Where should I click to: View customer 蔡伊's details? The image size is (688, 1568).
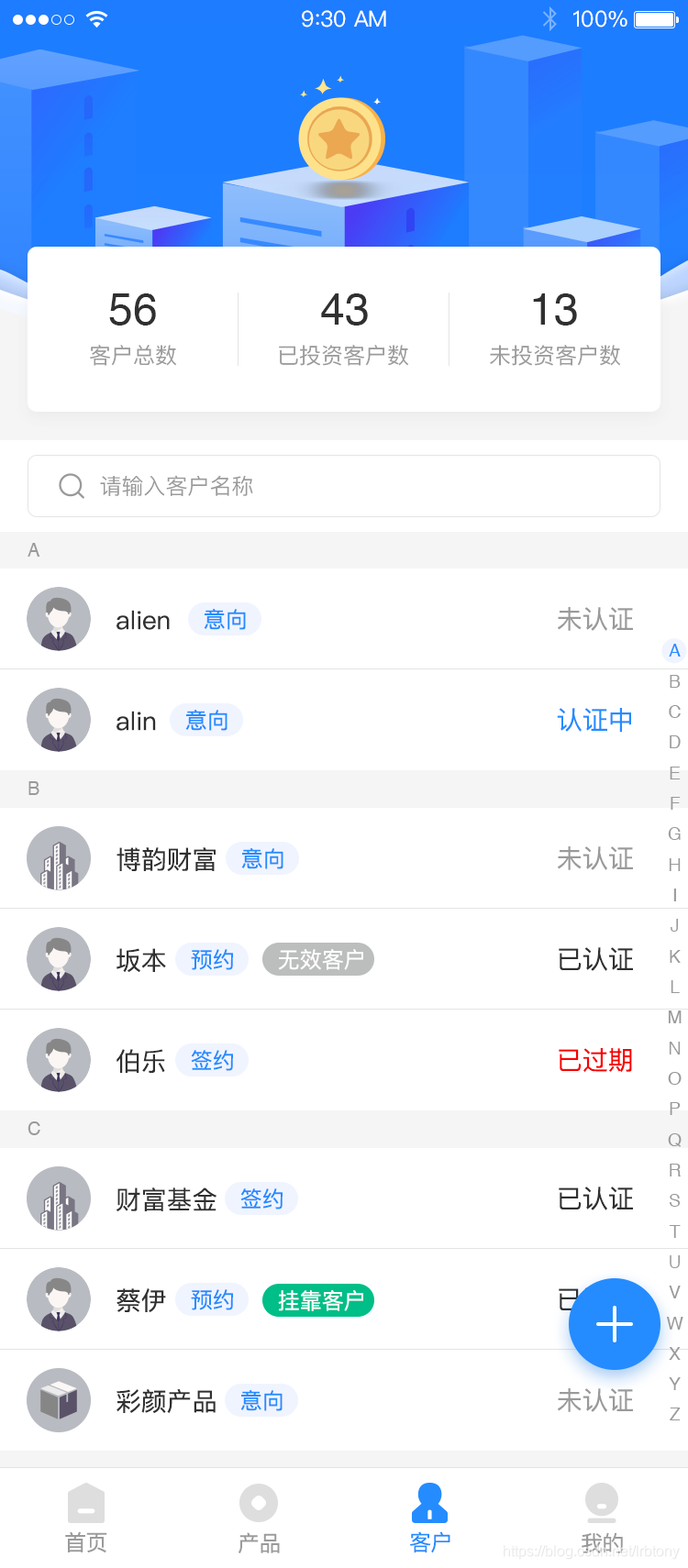tap(330, 1300)
